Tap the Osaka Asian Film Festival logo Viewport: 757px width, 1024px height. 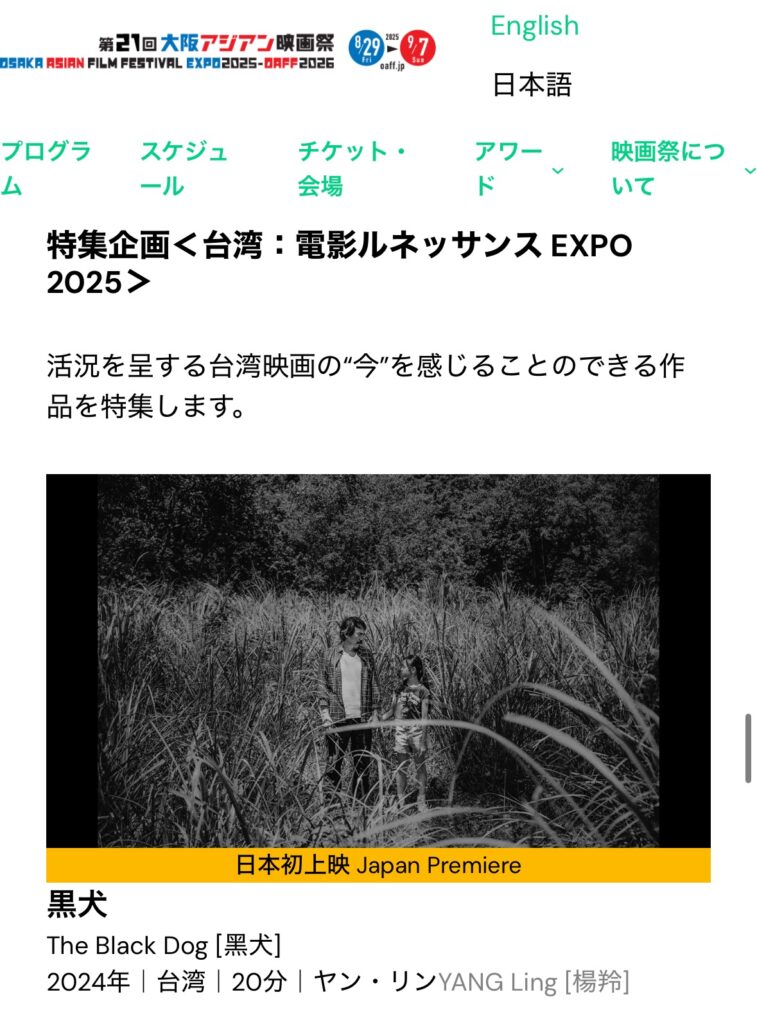coord(217,48)
